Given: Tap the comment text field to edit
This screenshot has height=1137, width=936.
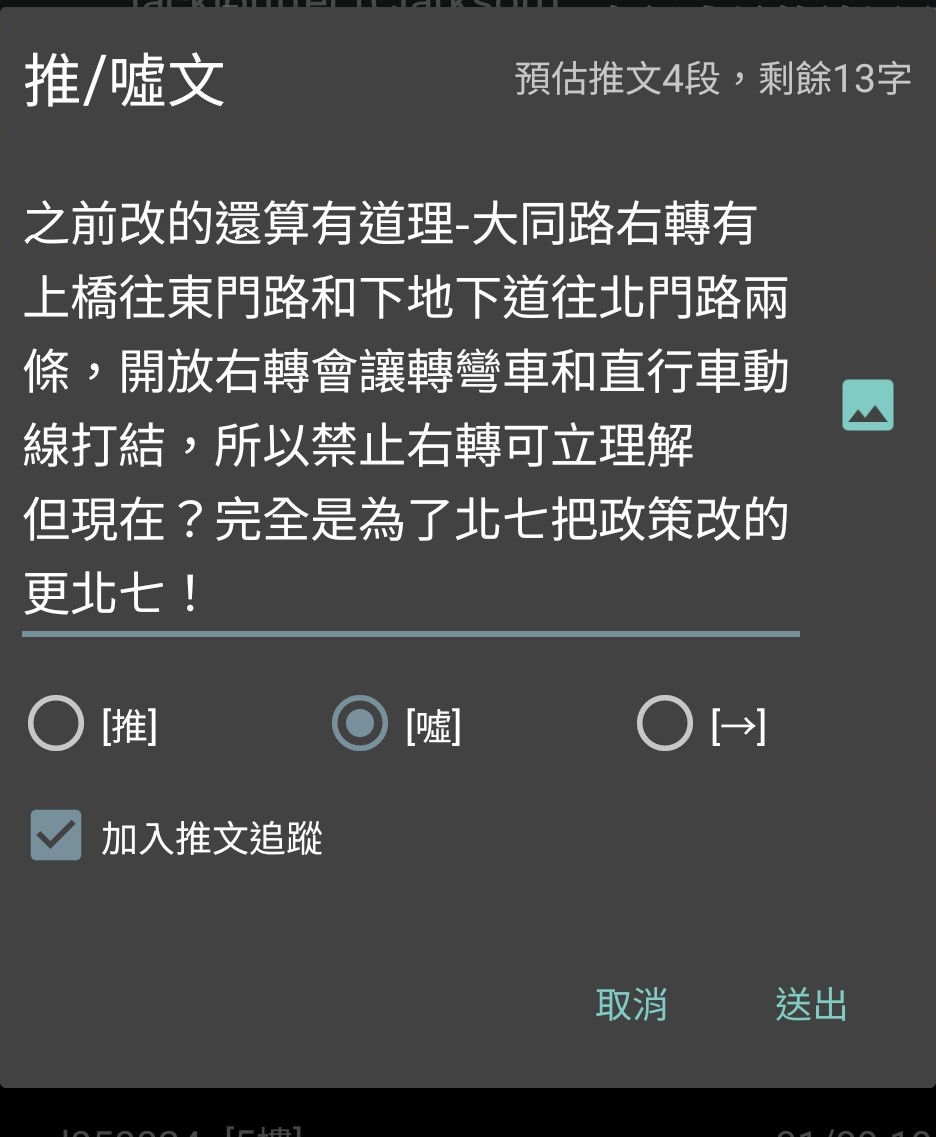Looking at the screenshot, I should pos(410,408).
